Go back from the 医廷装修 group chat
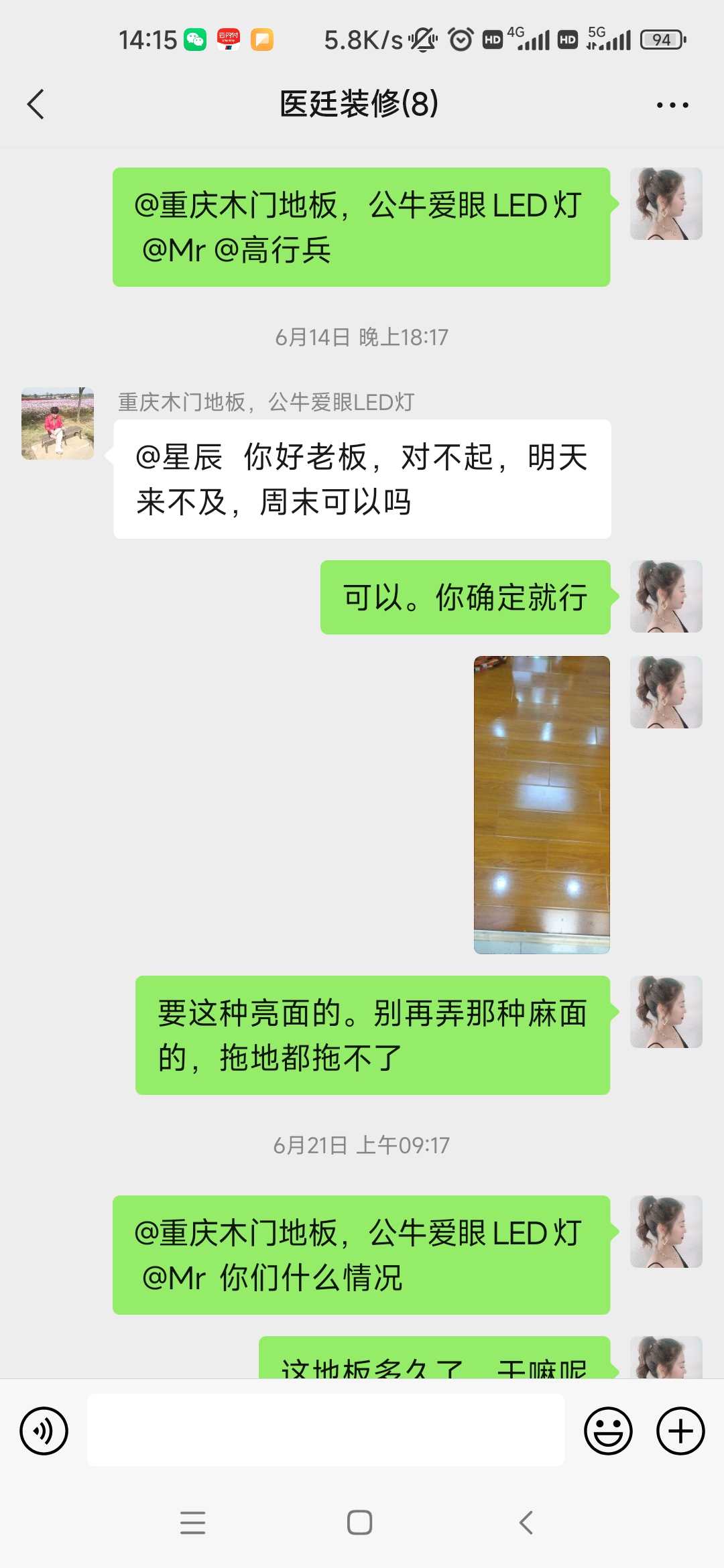 36,105
